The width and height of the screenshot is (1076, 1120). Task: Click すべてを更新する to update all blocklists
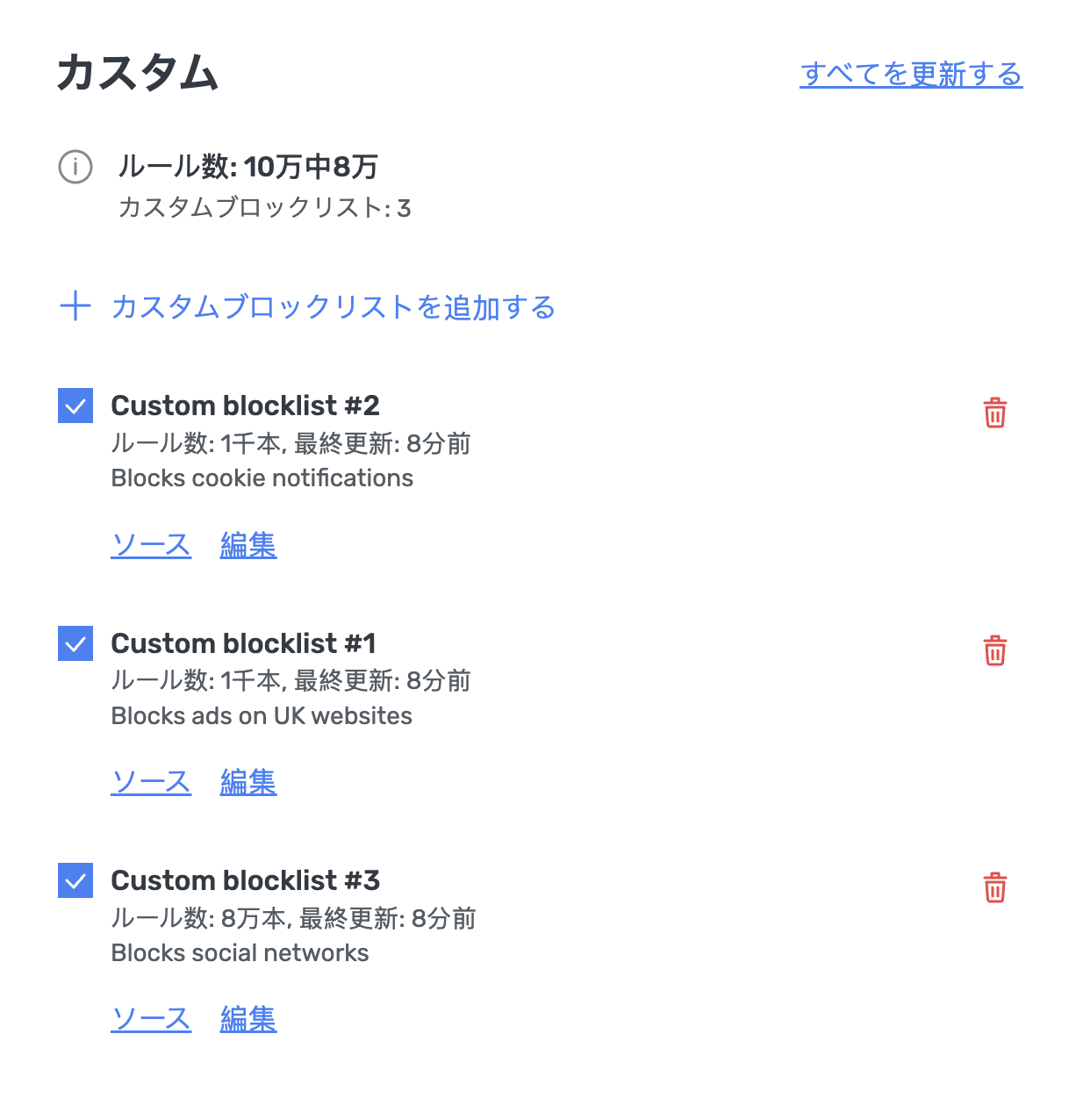(911, 75)
